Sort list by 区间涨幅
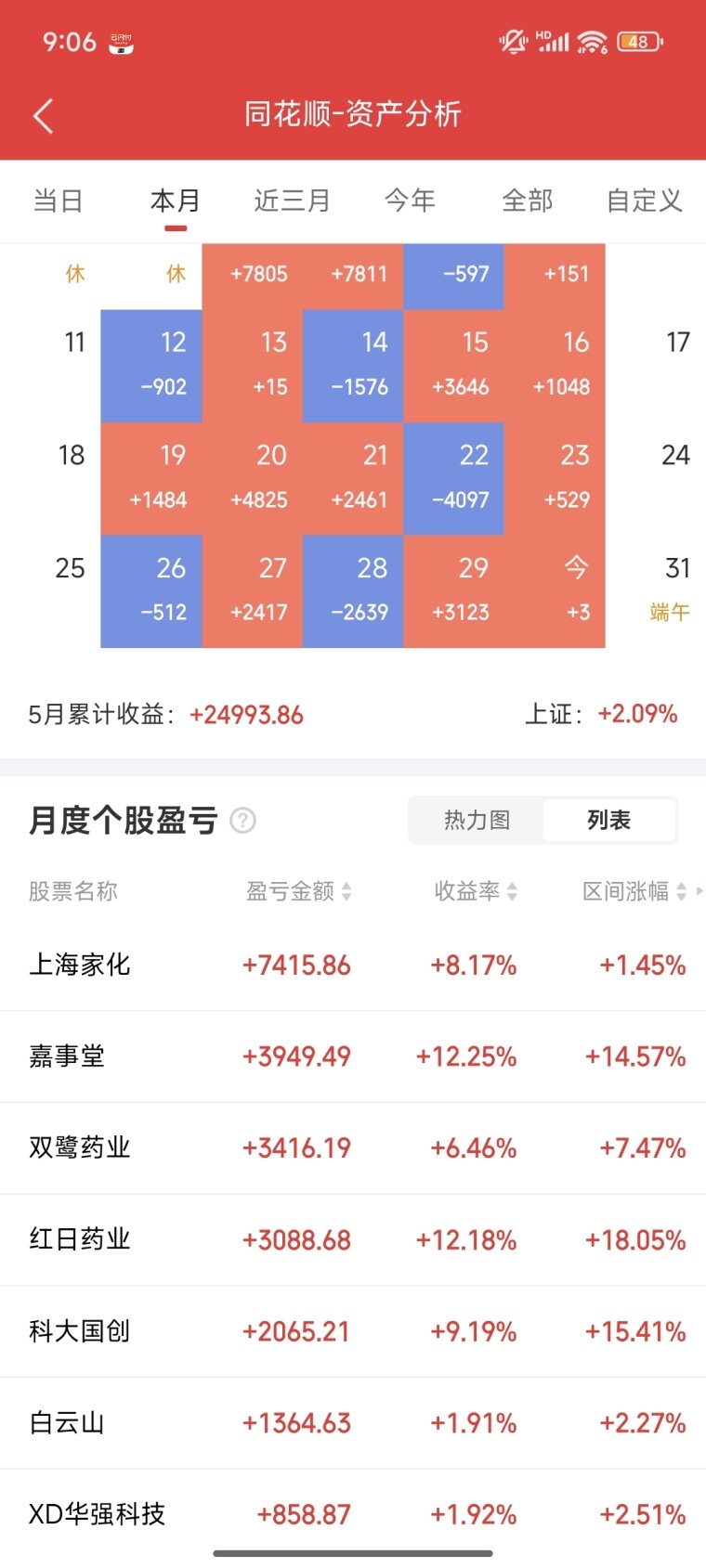 tap(634, 891)
